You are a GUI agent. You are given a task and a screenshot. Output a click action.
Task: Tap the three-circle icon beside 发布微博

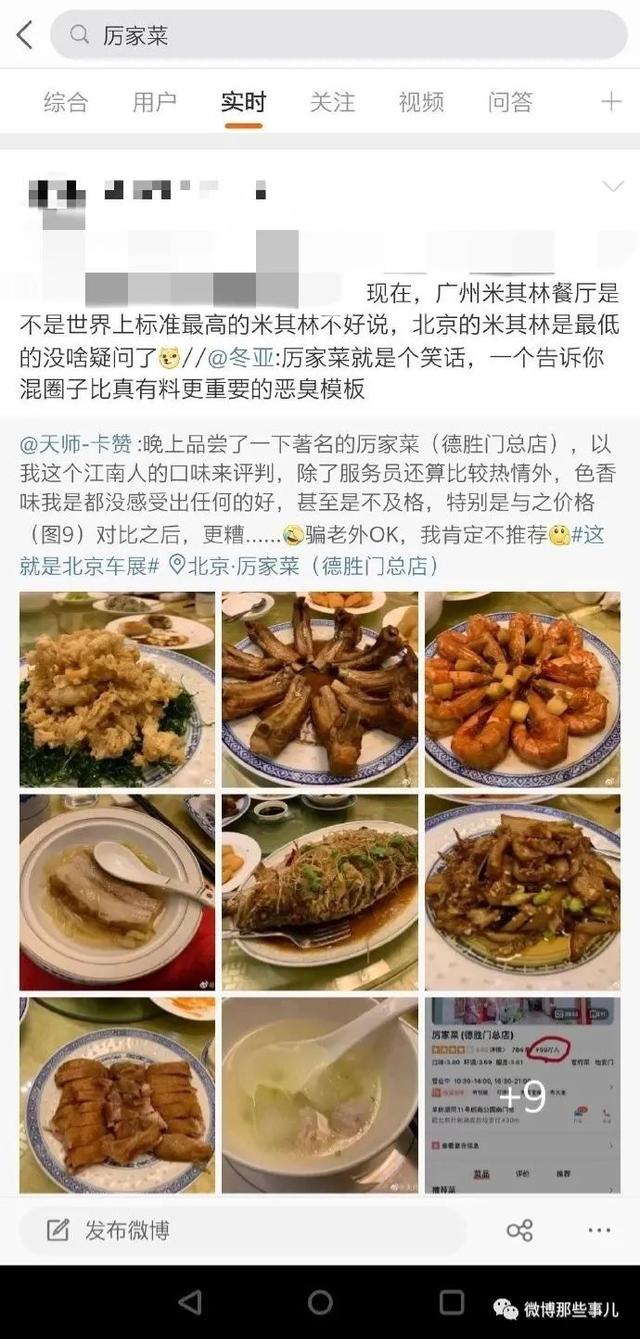tap(519, 1230)
